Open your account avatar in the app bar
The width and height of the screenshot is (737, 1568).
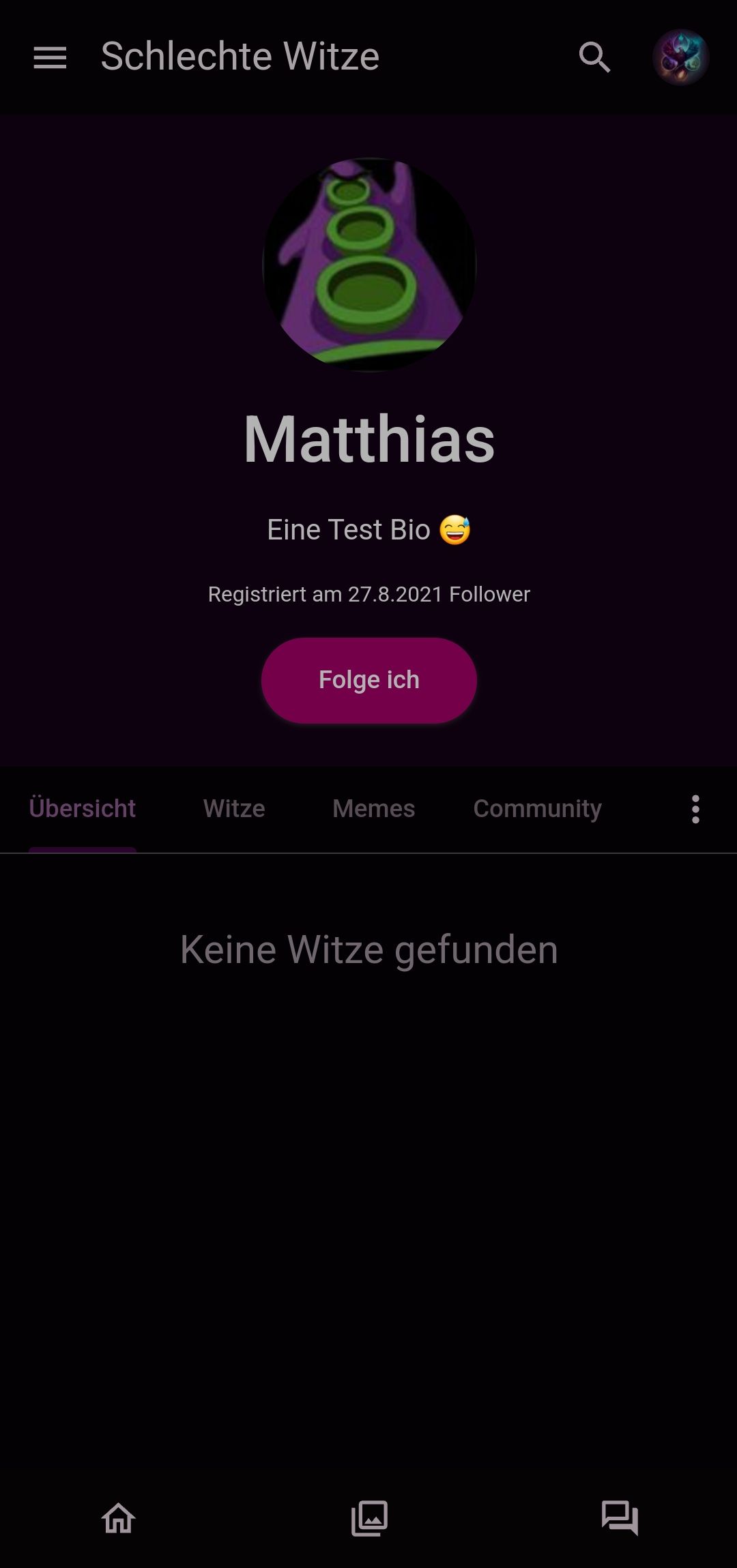point(680,57)
